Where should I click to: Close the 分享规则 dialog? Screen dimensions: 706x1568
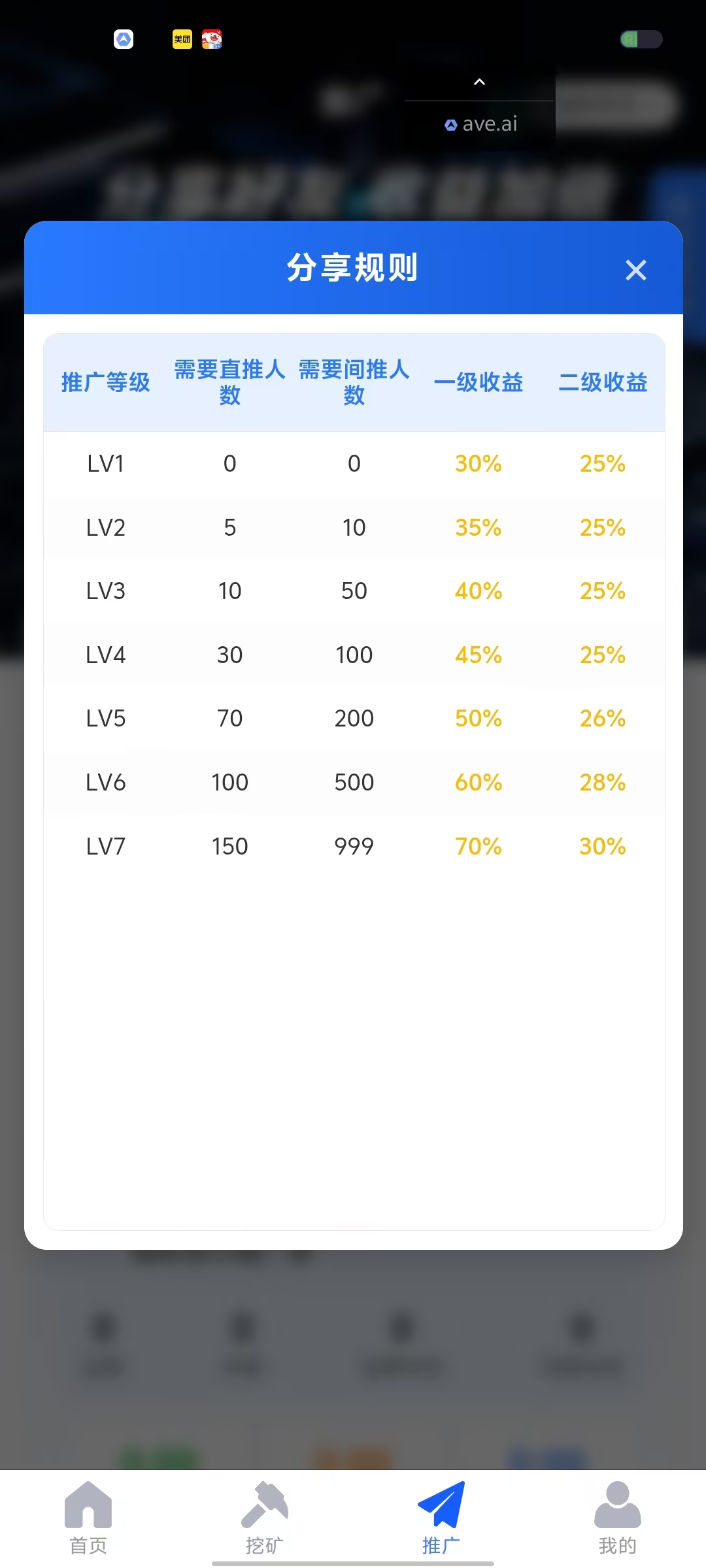coord(635,270)
